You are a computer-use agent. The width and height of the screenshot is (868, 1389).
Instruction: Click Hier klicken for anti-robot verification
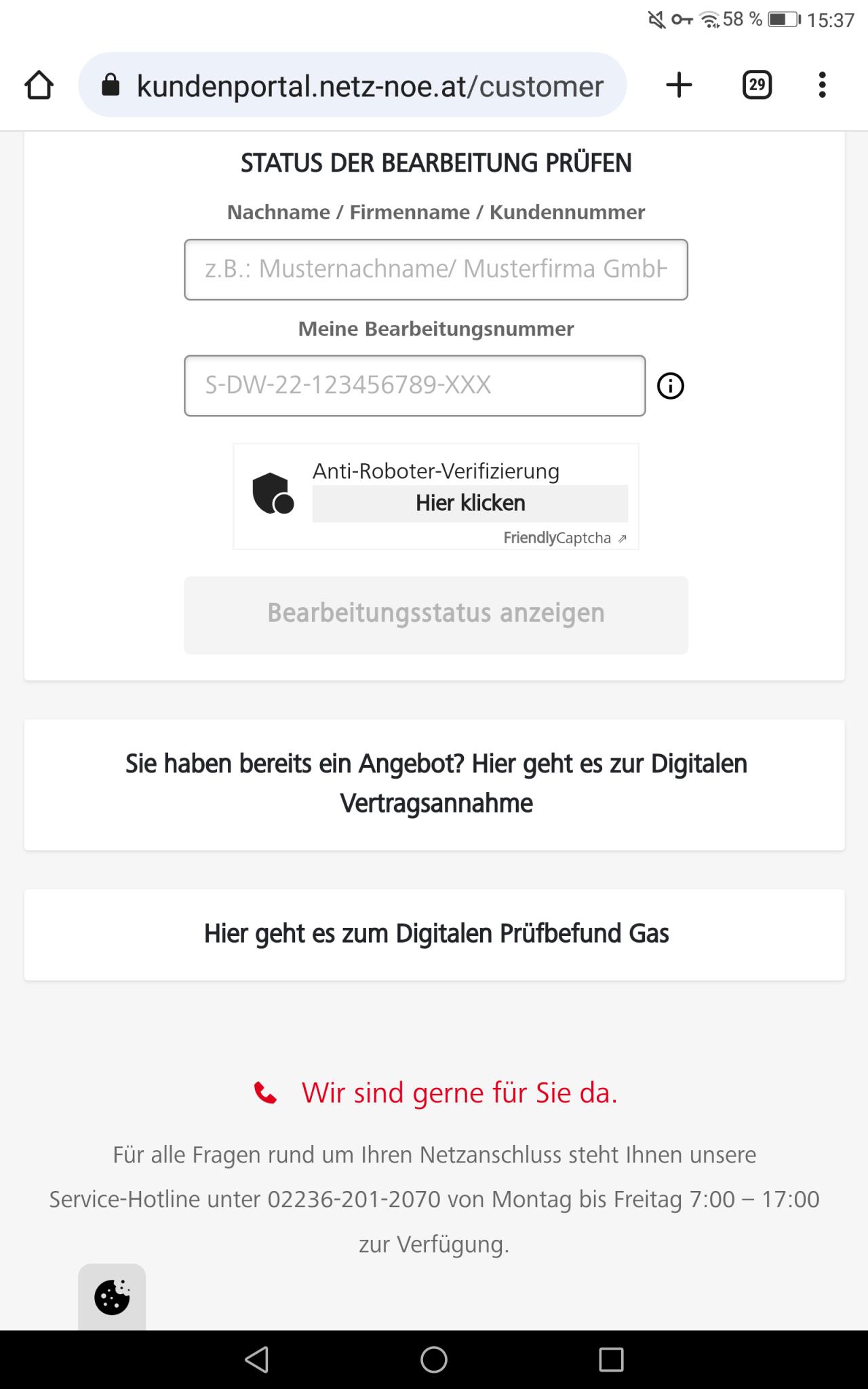click(x=470, y=503)
